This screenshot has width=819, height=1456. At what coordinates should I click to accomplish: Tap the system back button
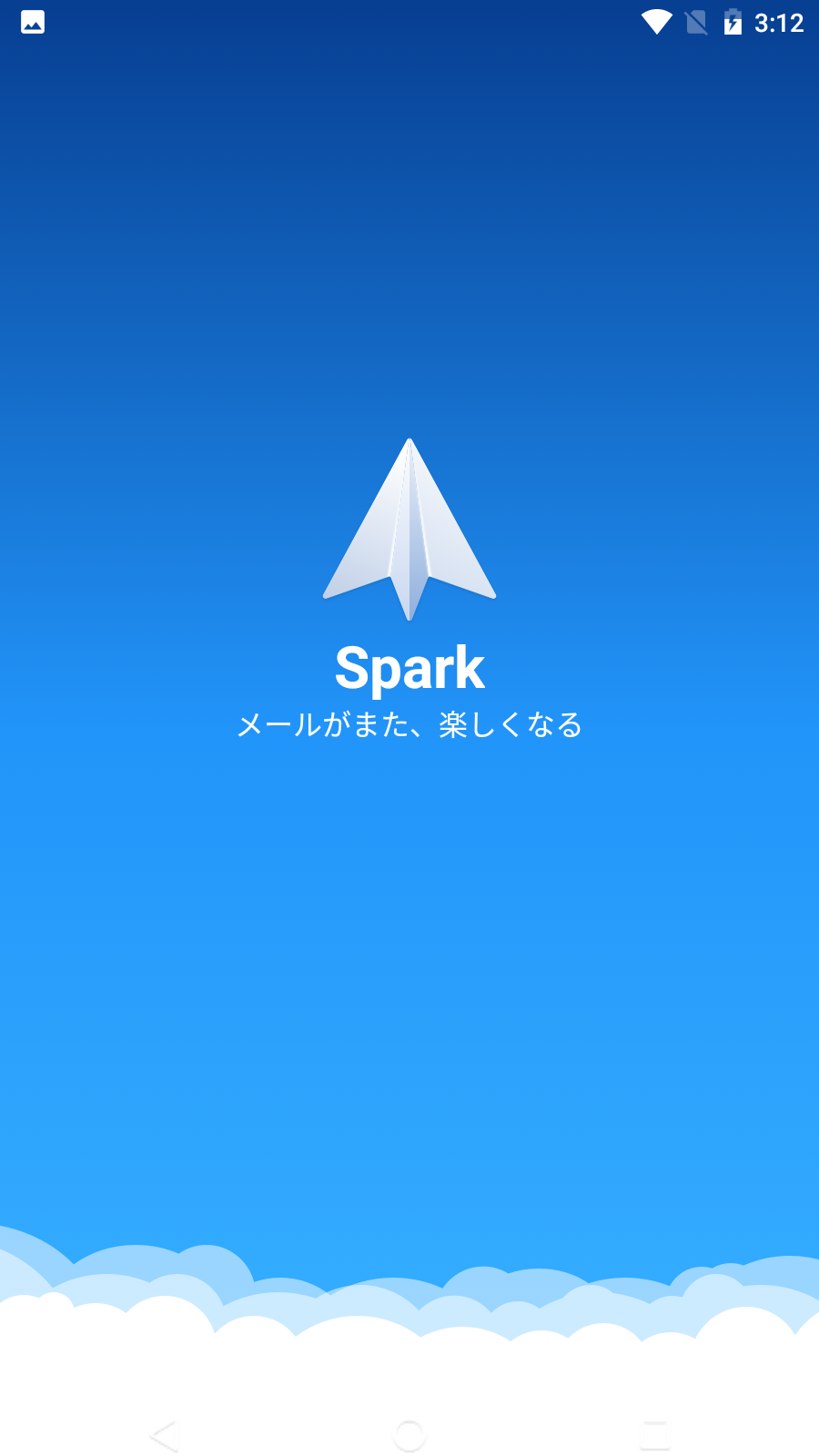click(x=164, y=1436)
